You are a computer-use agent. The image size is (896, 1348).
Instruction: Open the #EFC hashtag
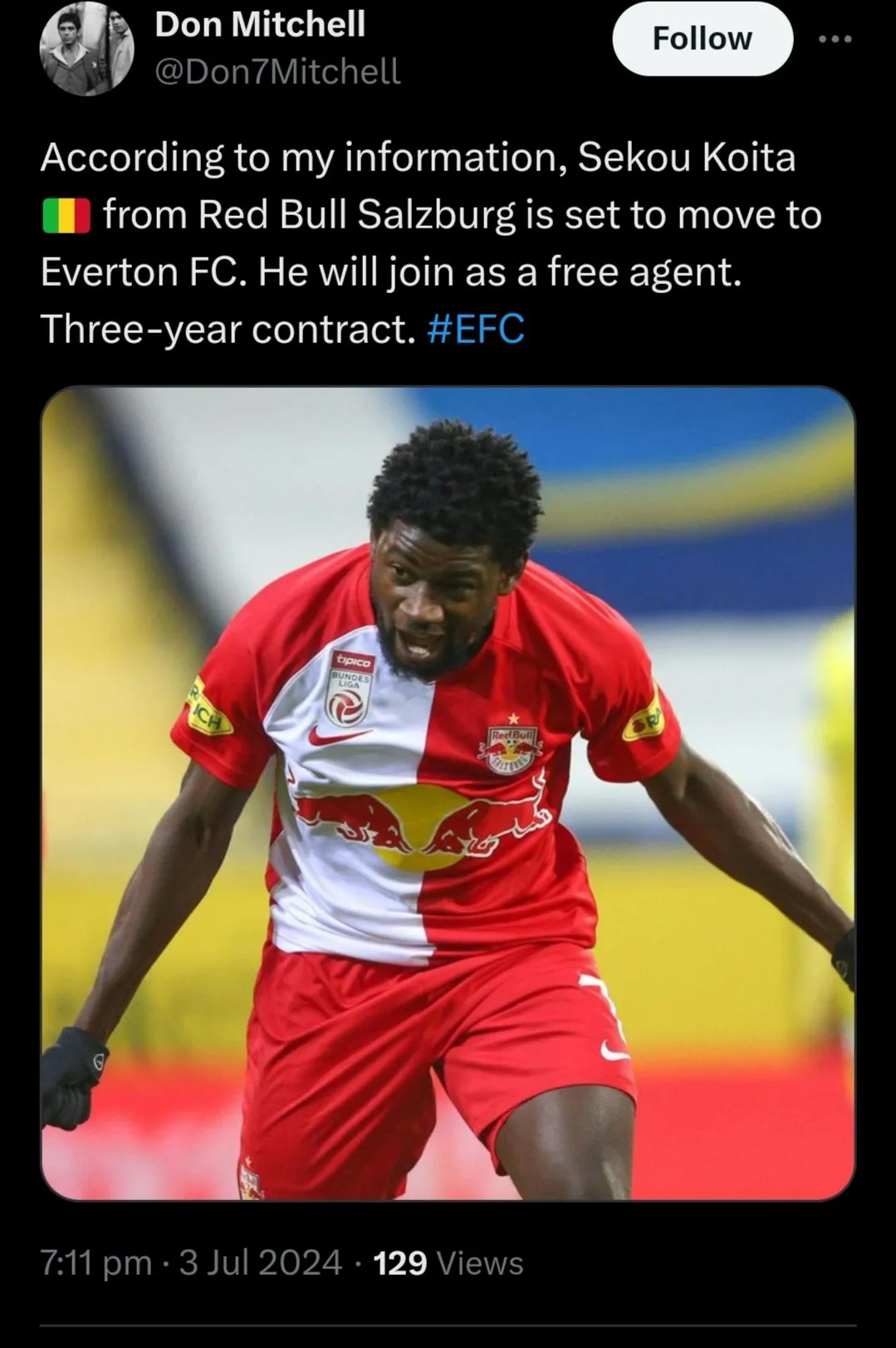tap(475, 329)
